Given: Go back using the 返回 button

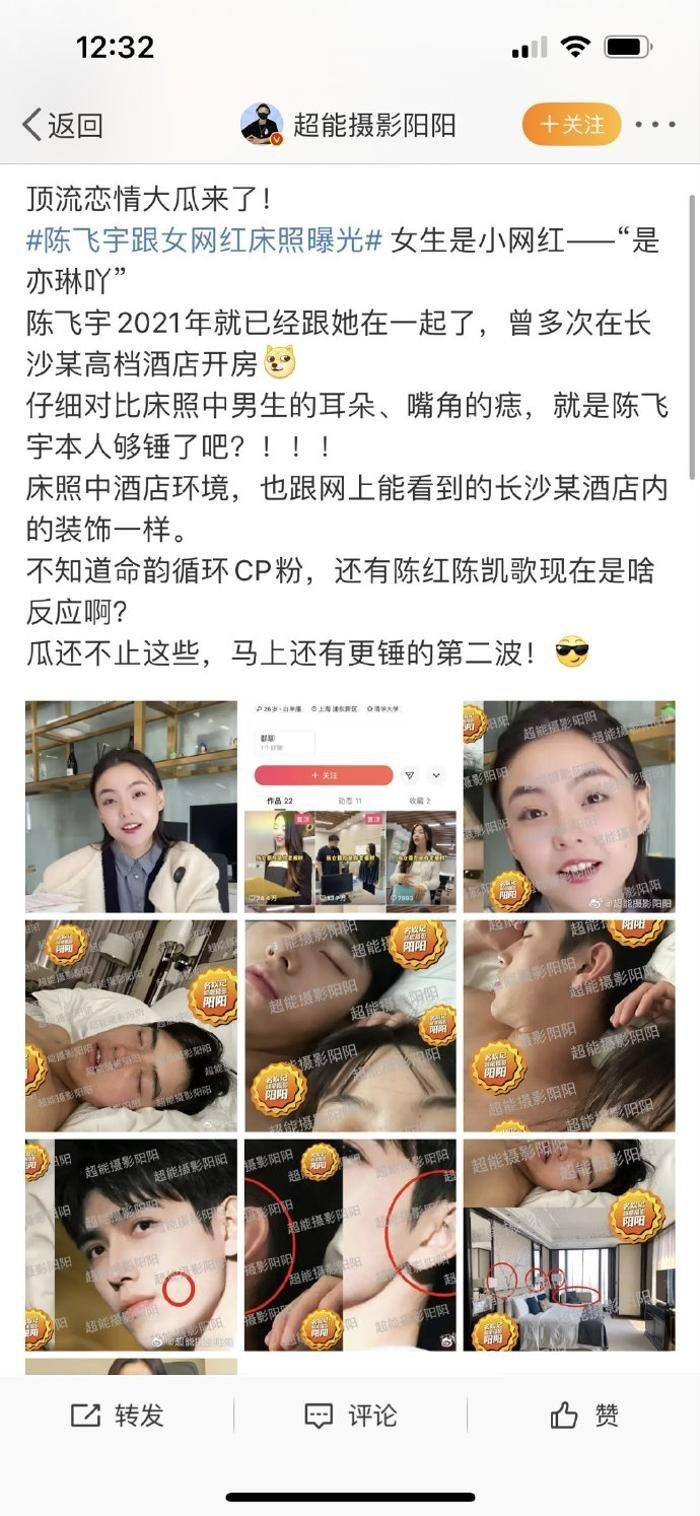Looking at the screenshot, I should (x=62, y=125).
